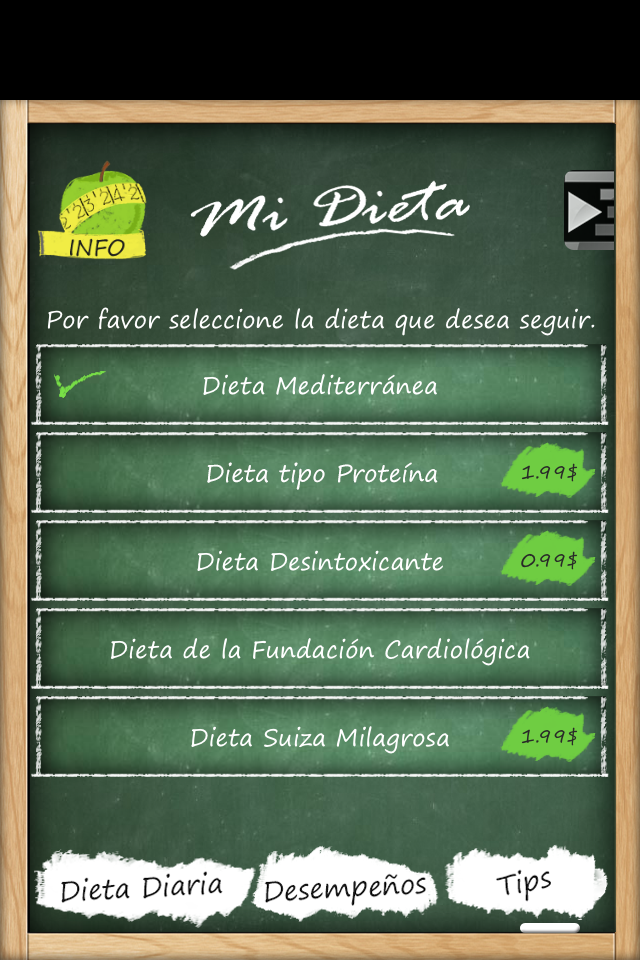Choose Dieta tipo Proteína

point(320,473)
